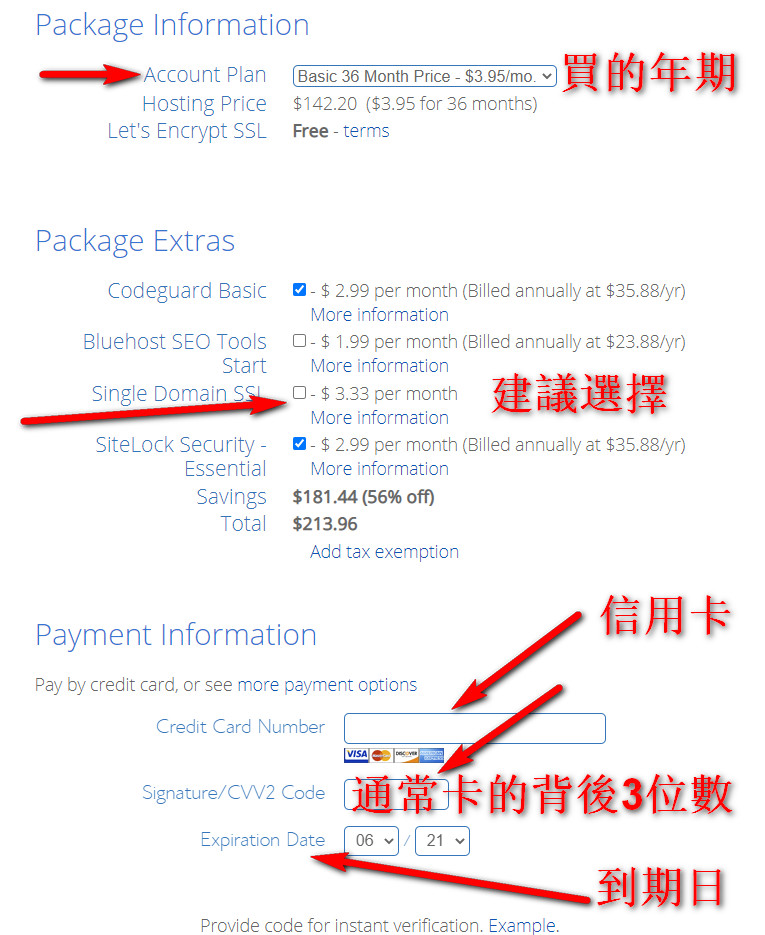
Task: Tap the Add tax exemption link
Action: (x=384, y=552)
